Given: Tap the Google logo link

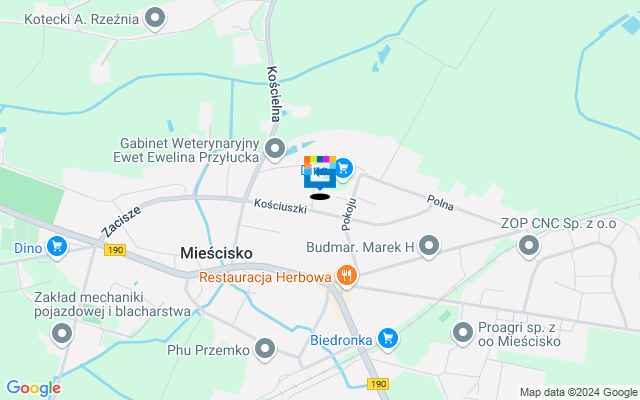Looking at the screenshot, I should click(33, 388).
